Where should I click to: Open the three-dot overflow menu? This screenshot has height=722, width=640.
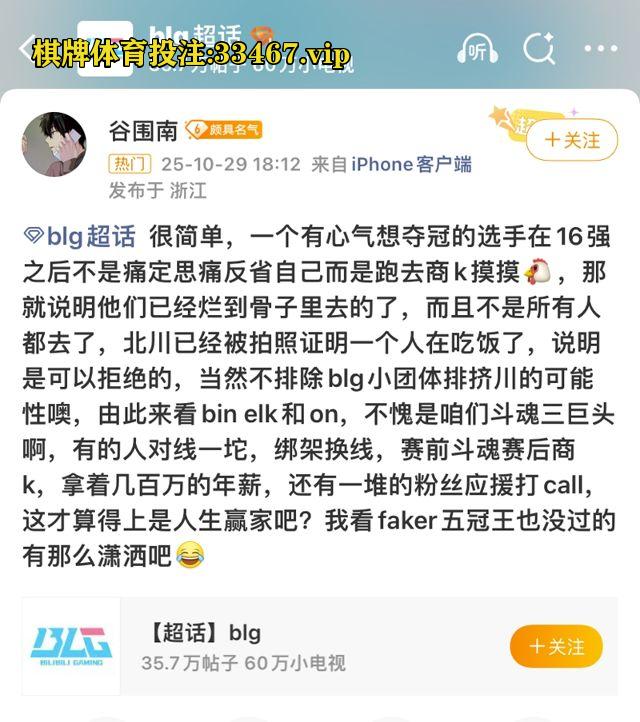pos(600,48)
